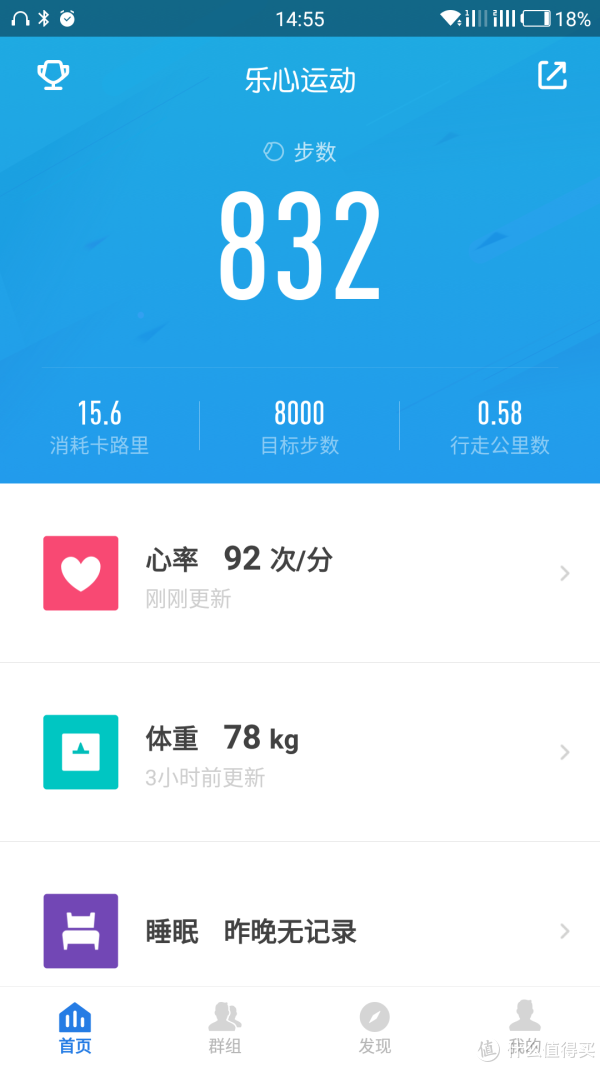The width and height of the screenshot is (600, 1067).
Task: Switch to the 发现 tab
Action: click(375, 1028)
